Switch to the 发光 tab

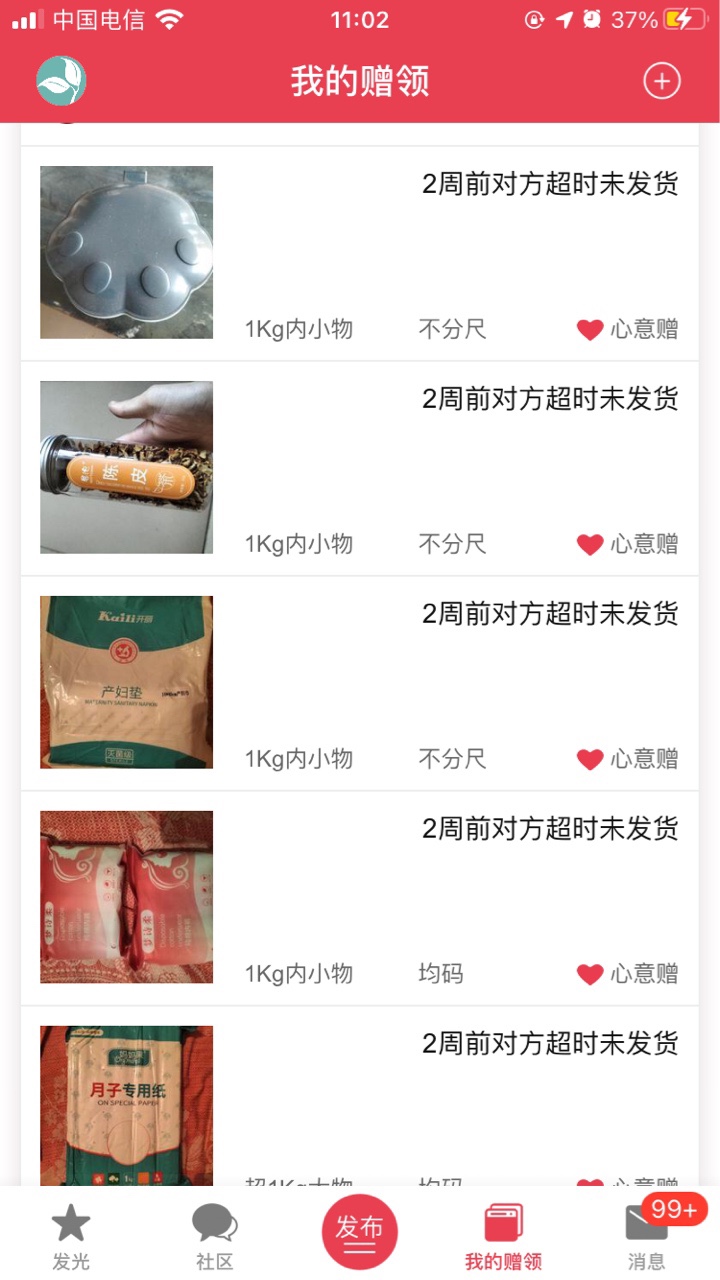(x=71, y=1236)
